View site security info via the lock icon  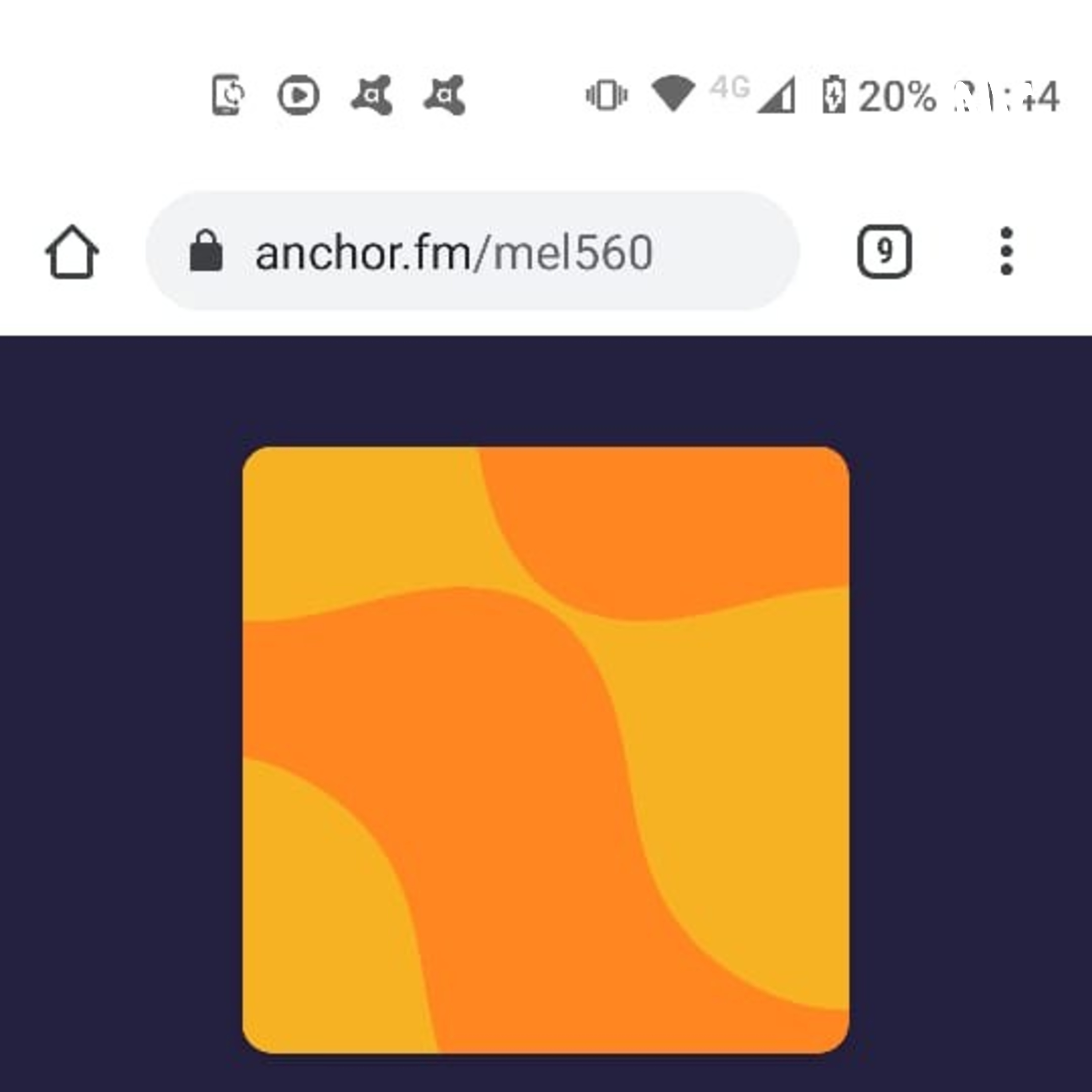point(206,252)
